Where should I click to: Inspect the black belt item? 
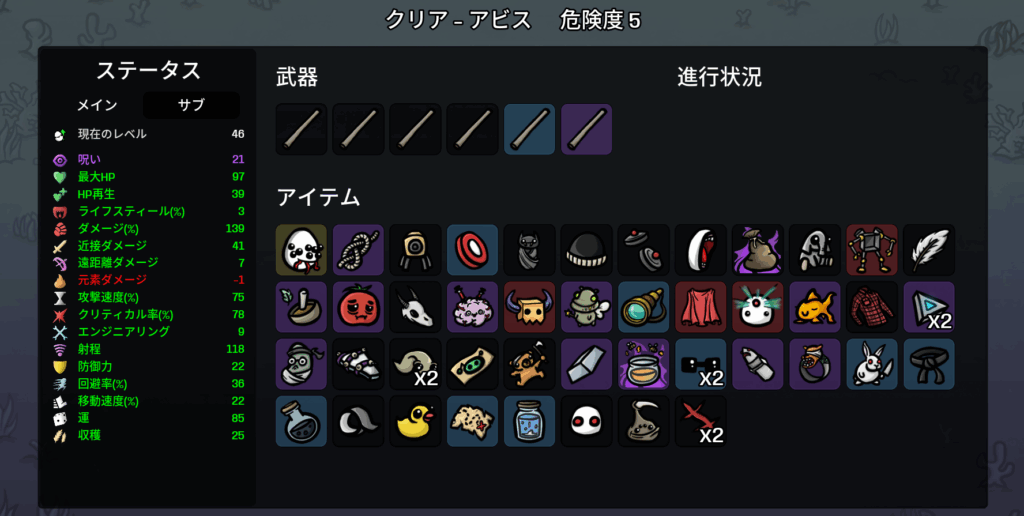(x=930, y=364)
